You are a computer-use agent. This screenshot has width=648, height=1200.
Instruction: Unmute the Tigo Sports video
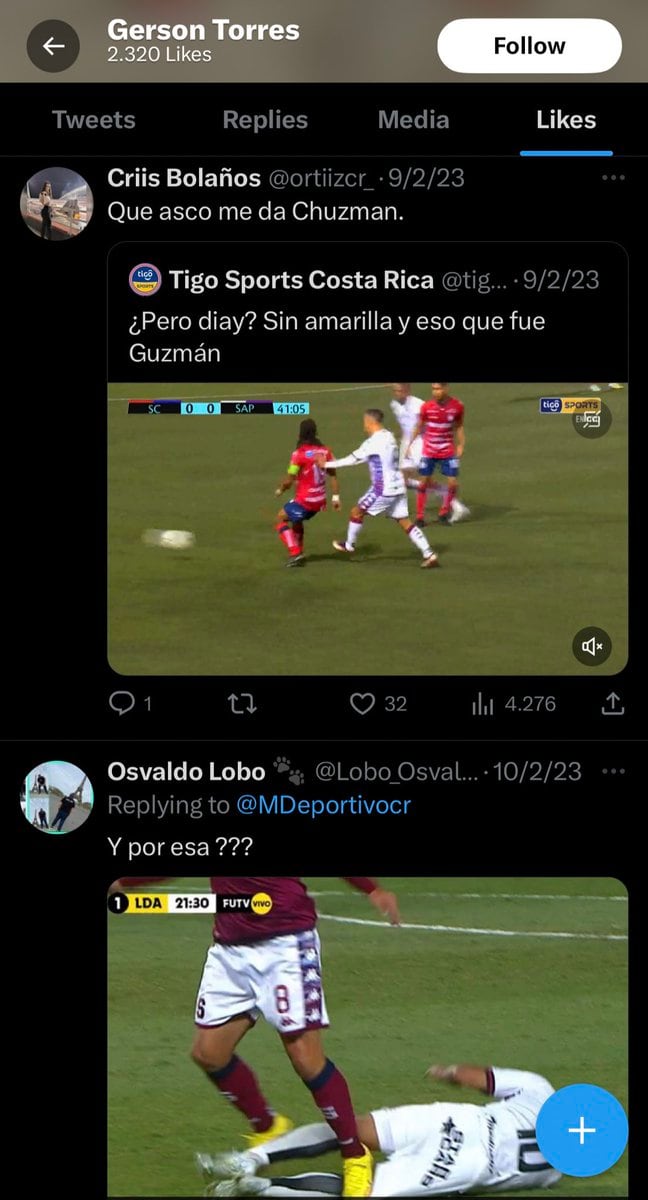click(x=592, y=647)
